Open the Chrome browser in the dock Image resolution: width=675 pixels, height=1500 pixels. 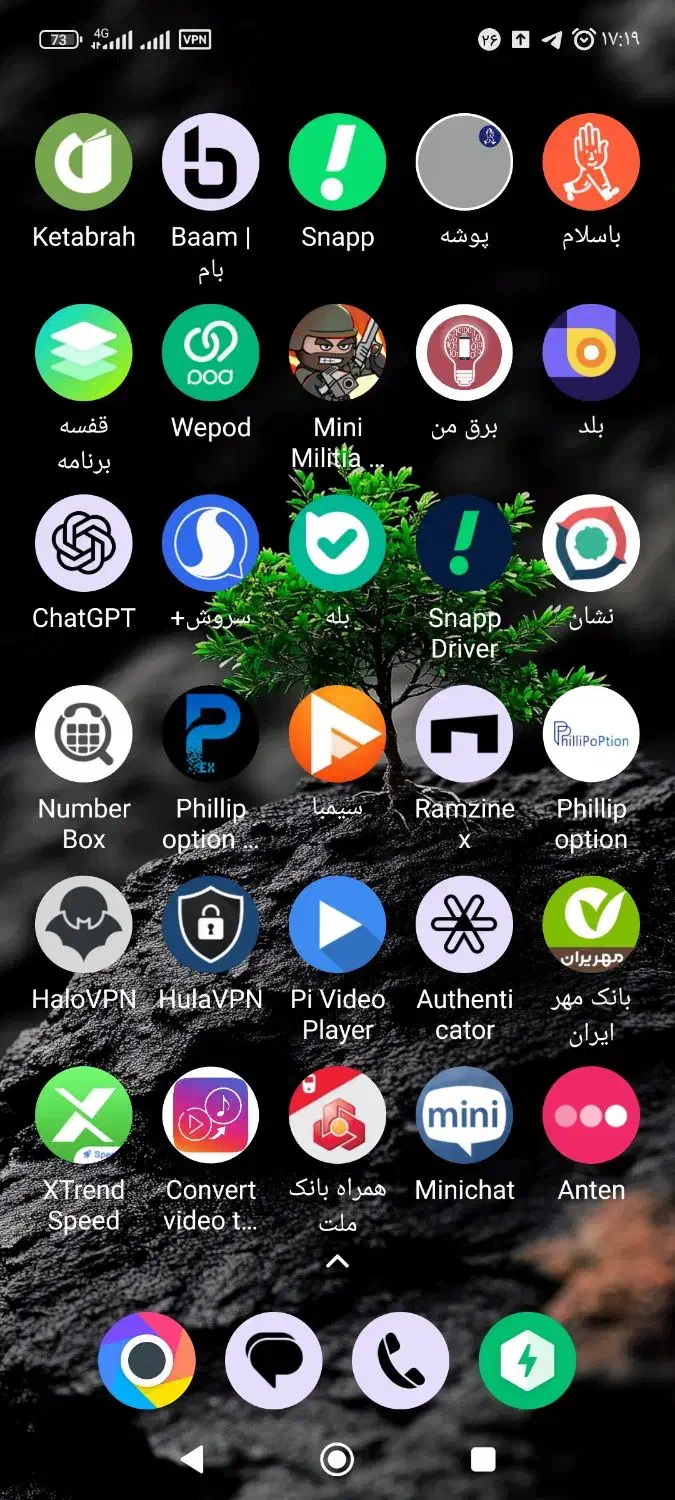coord(147,1361)
